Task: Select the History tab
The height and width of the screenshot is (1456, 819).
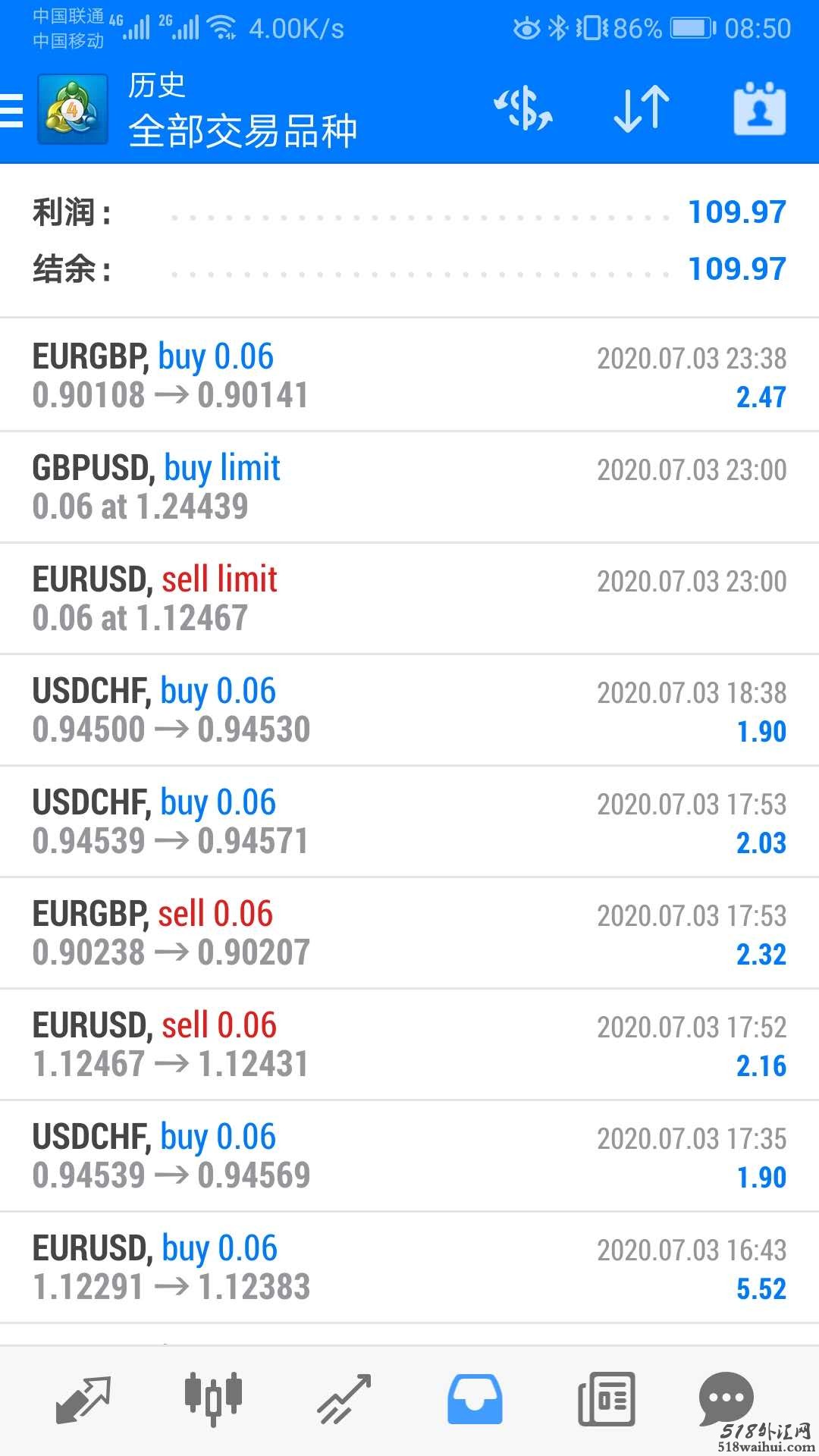Action: 475,1399
